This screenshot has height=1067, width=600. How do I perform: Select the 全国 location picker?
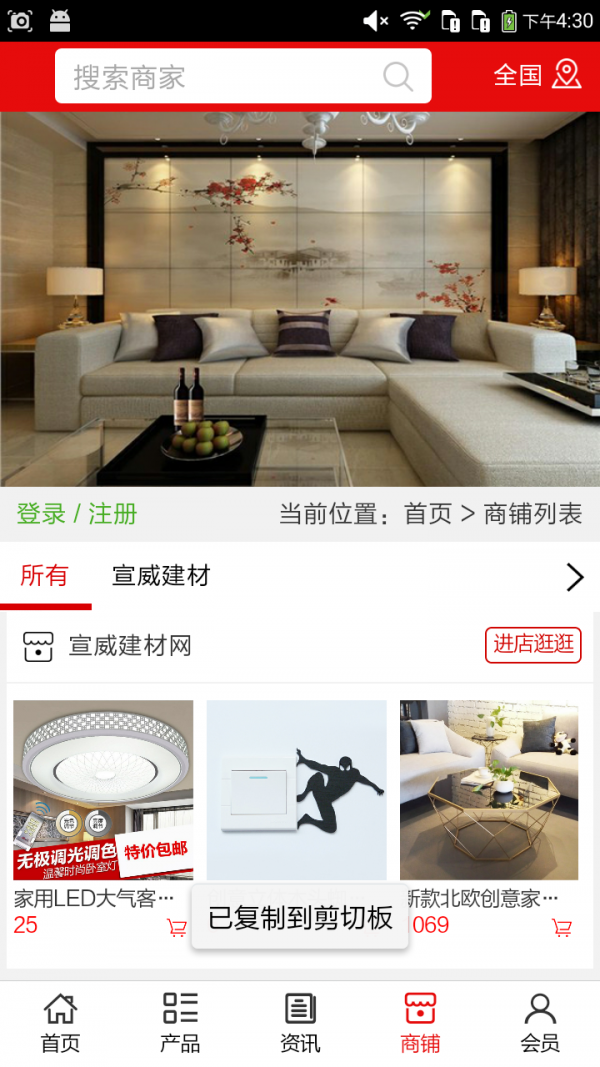[x=537, y=75]
